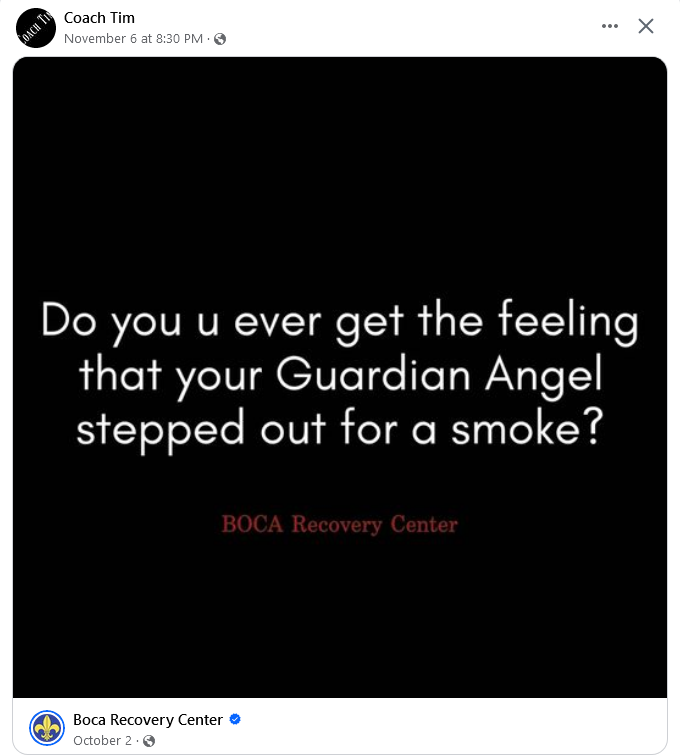Open the November 6 post timestamp
The width and height of the screenshot is (680, 755).
(x=133, y=39)
